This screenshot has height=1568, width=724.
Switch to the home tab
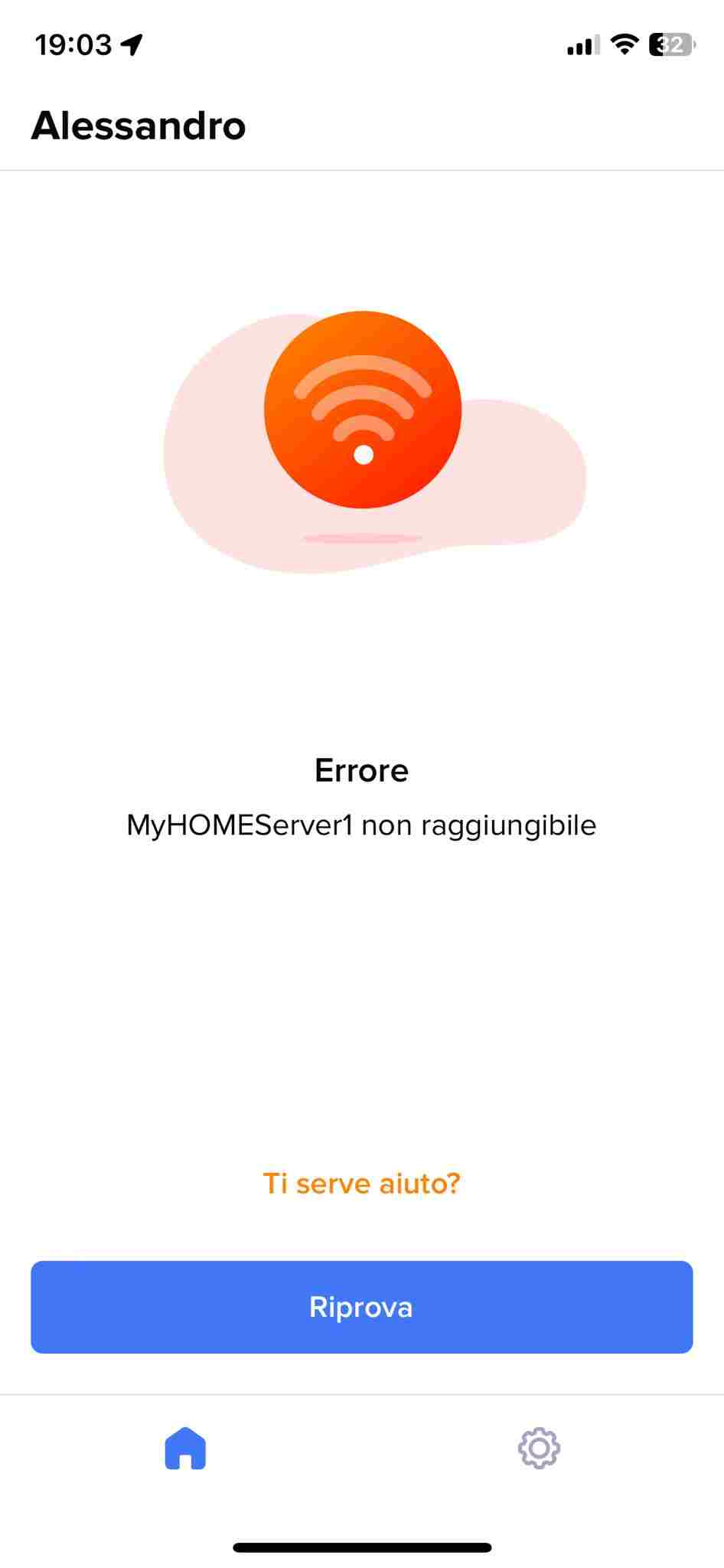click(x=185, y=1448)
